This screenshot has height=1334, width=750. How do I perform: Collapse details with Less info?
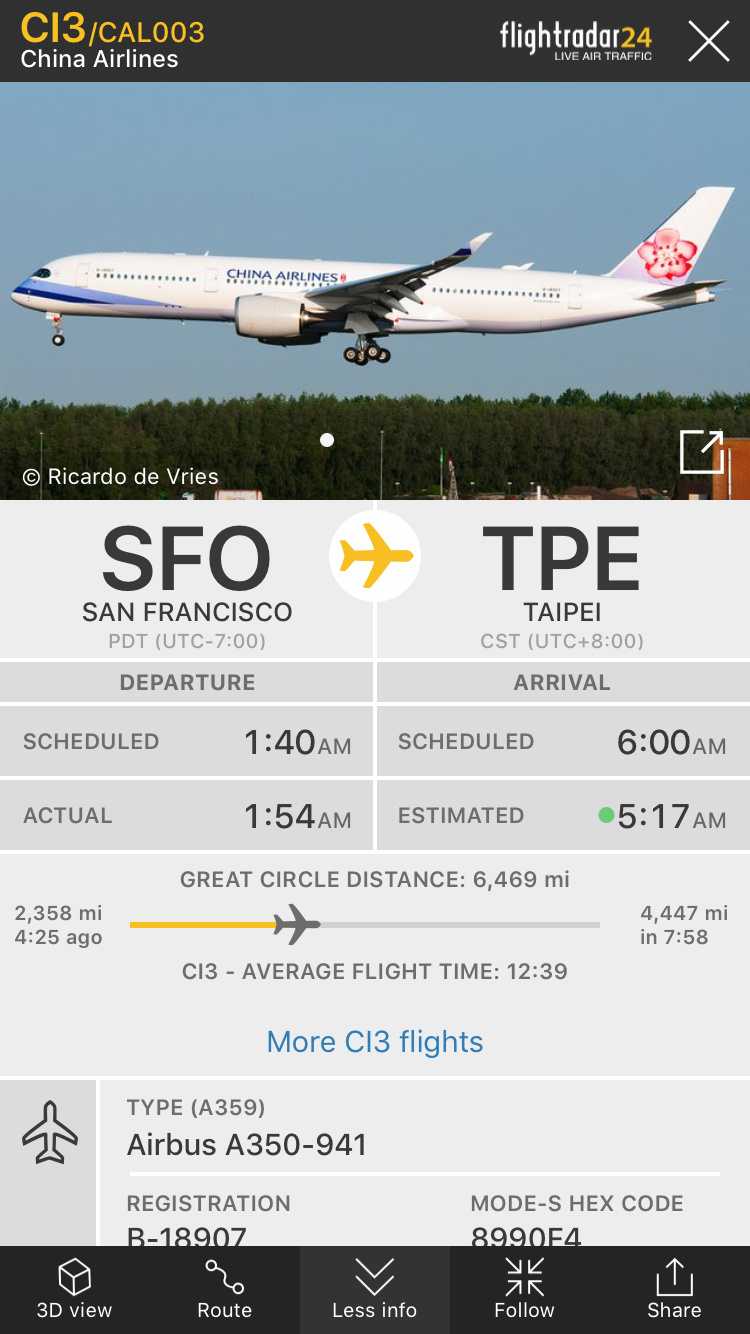(375, 1289)
